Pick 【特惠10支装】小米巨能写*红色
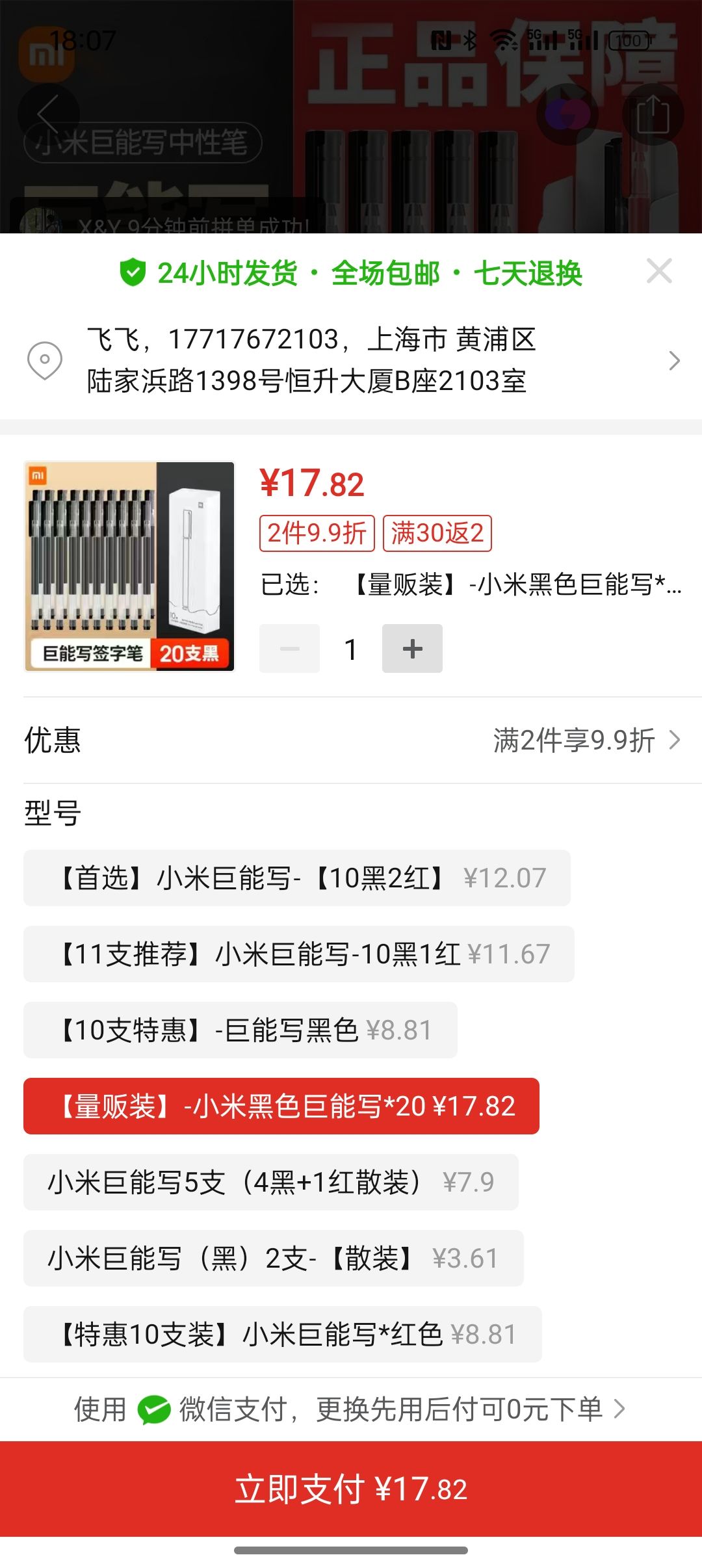 point(283,1335)
